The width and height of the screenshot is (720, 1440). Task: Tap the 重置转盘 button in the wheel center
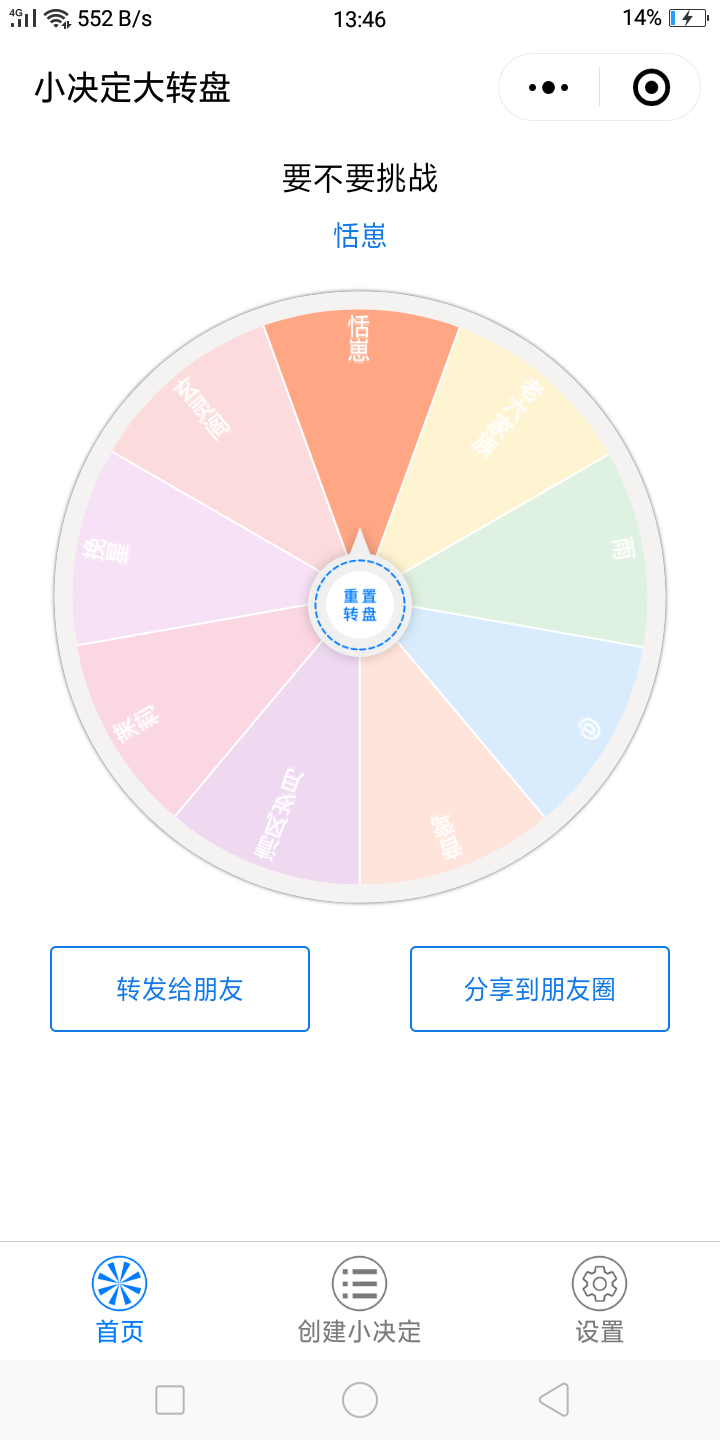click(x=360, y=605)
